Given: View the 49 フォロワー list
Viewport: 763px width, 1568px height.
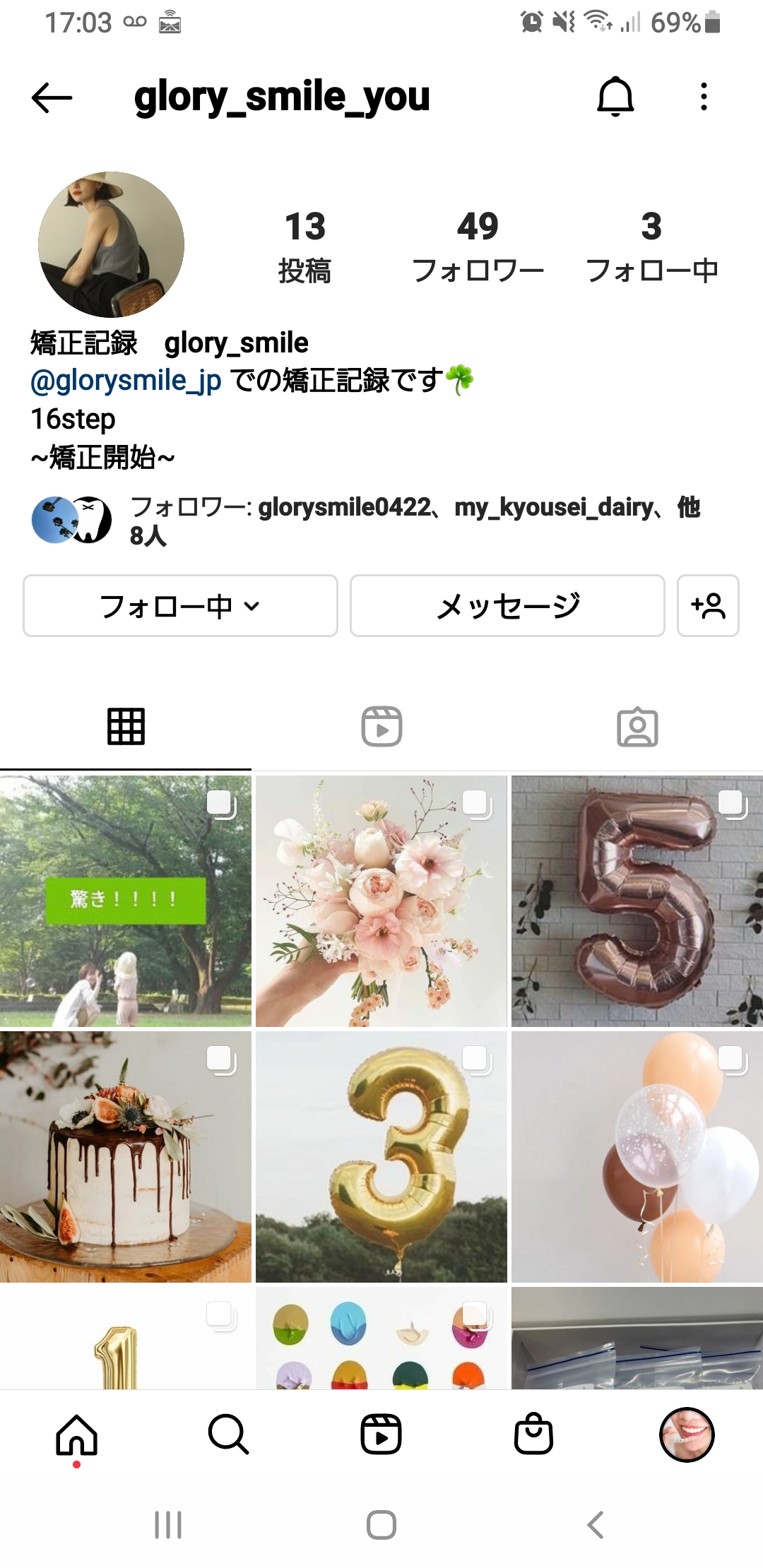Looking at the screenshot, I should point(479,244).
